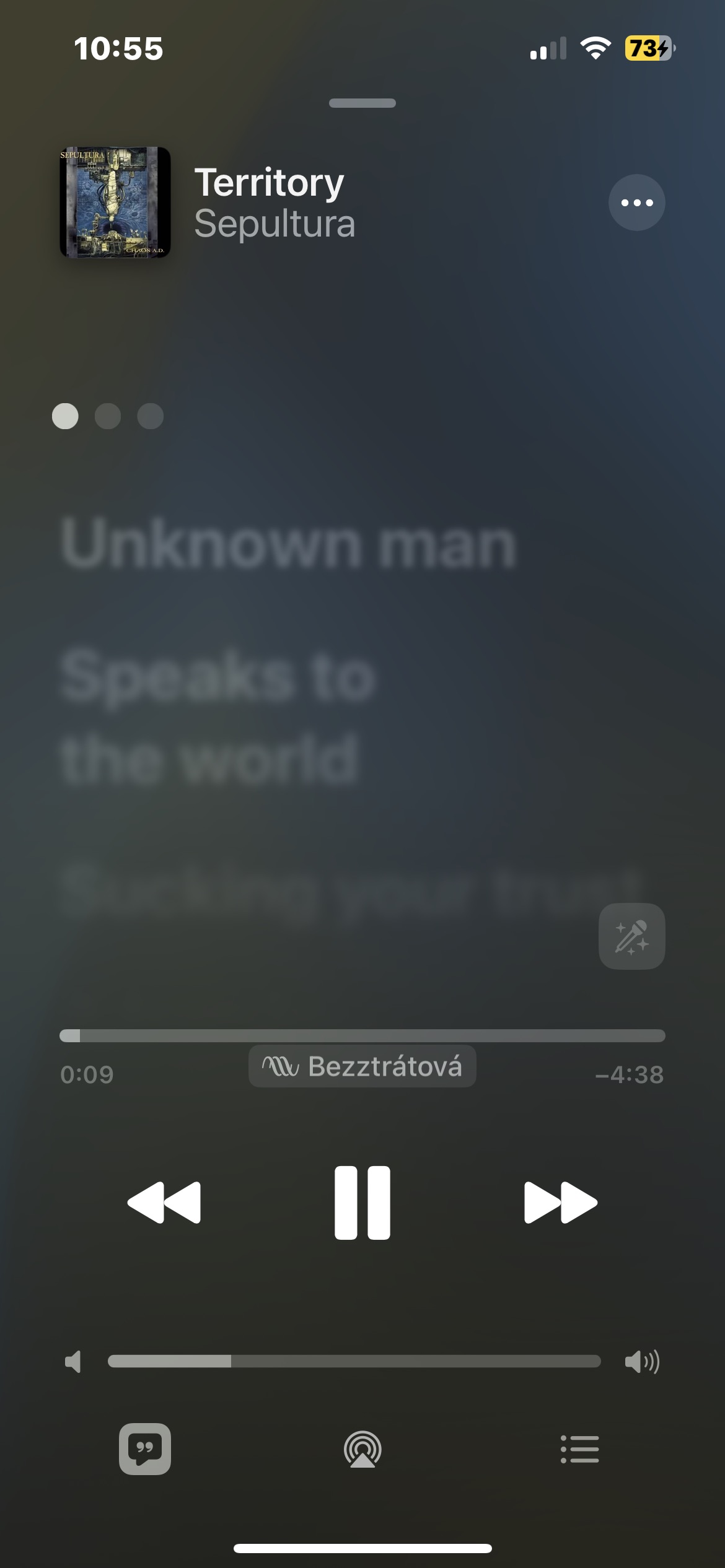Jump to the lyric line "Unknown man"
Image resolution: width=725 pixels, height=1568 pixels.
[289, 545]
